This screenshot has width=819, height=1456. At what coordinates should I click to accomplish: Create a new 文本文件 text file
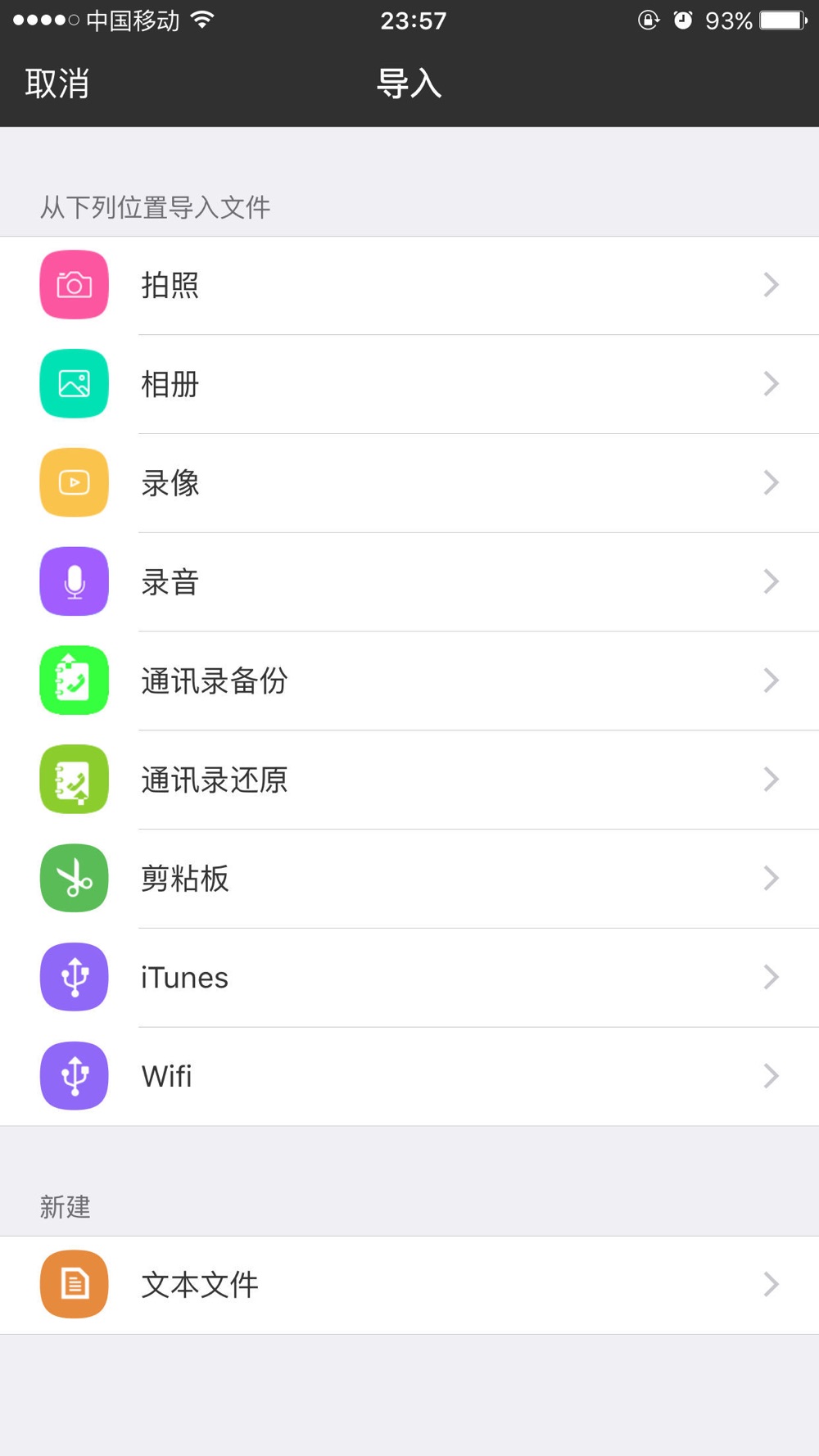click(x=409, y=1285)
